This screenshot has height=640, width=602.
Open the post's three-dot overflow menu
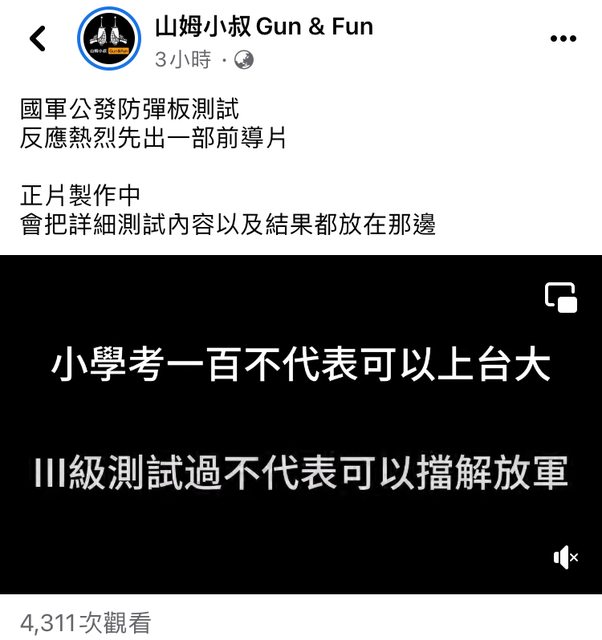(x=564, y=40)
